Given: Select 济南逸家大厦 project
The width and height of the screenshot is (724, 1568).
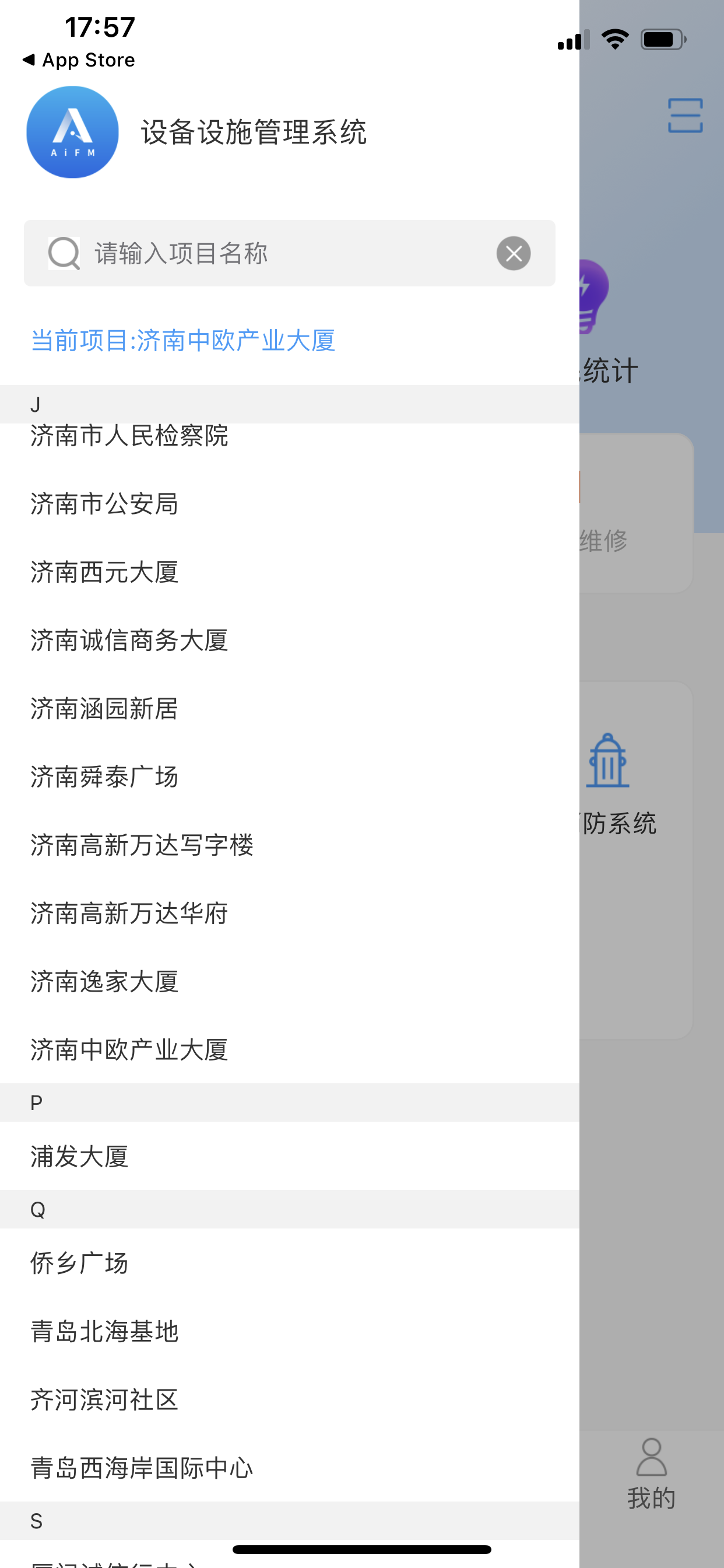Looking at the screenshot, I should point(105,981).
